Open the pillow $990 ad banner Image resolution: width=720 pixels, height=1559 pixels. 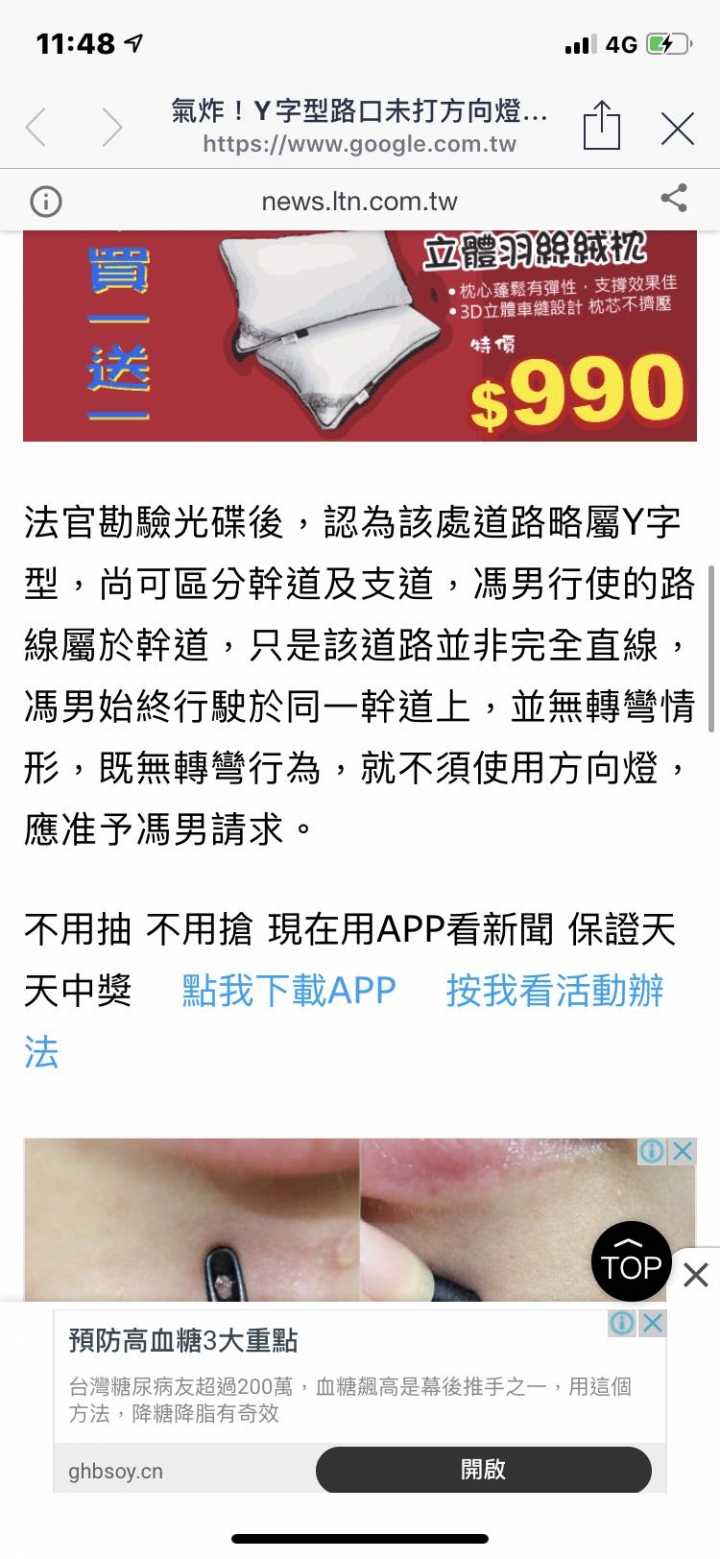pyautogui.click(x=359, y=336)
